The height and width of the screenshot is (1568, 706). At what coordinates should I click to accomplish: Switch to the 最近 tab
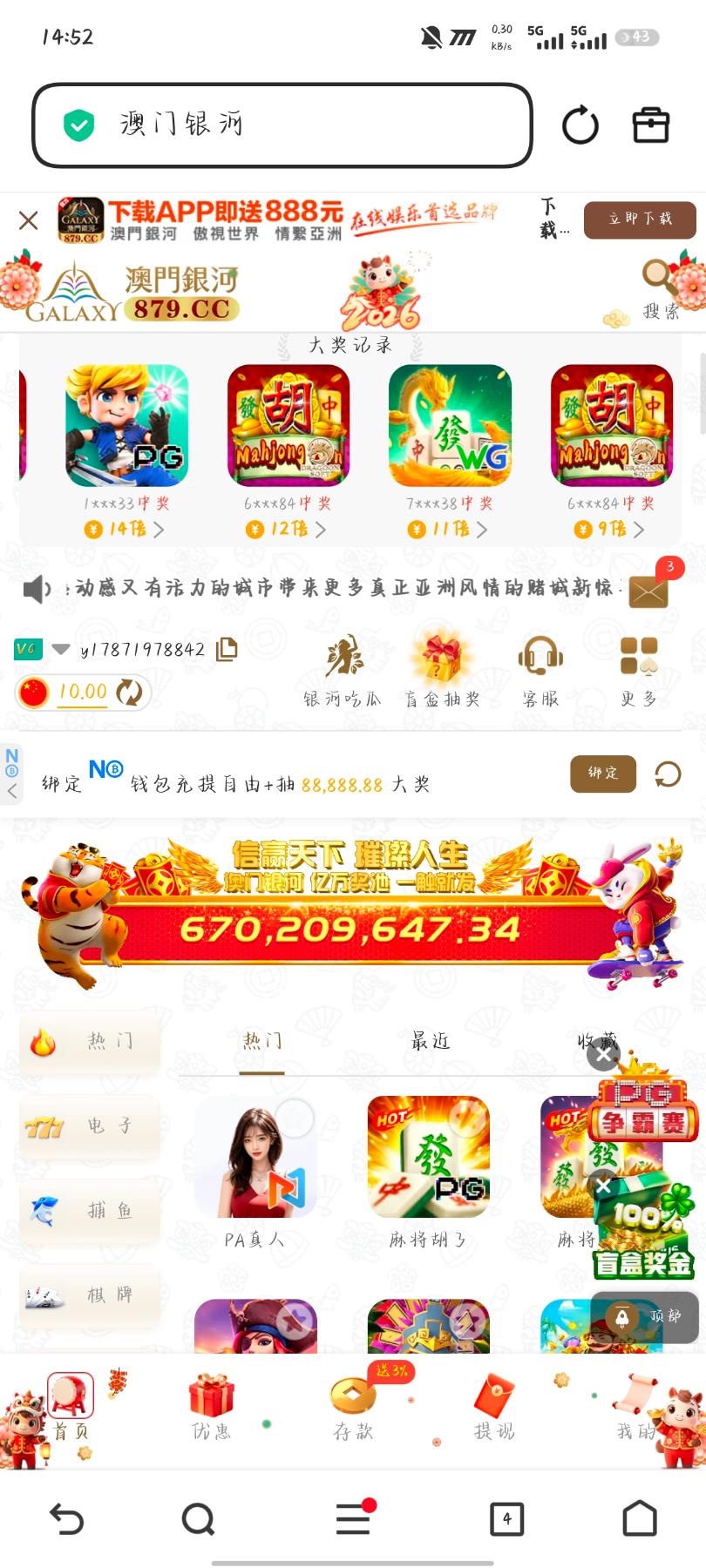coord(431,1040)
